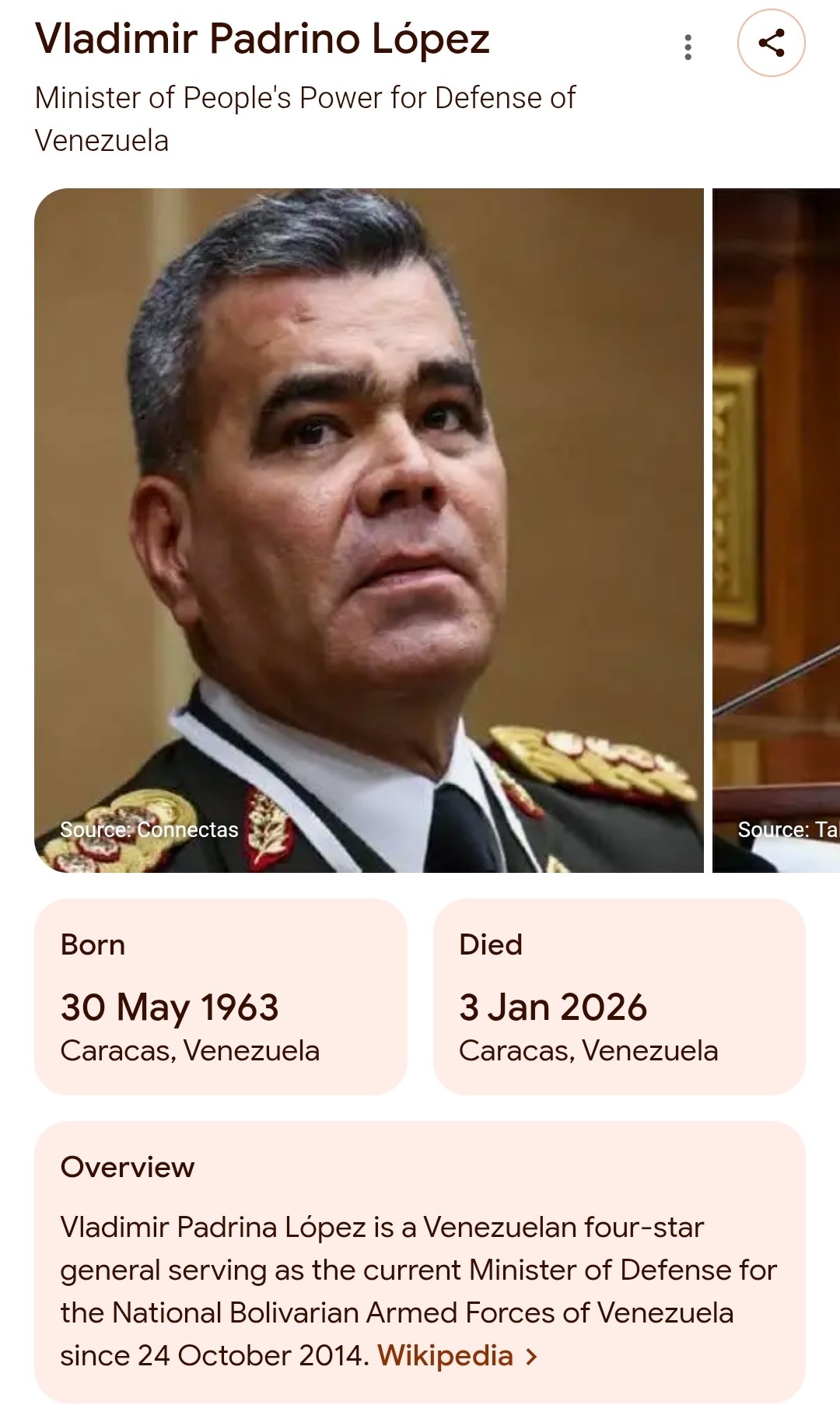Share this knowledge panel
Screen dimensions: 840x1405
[771, 43]
